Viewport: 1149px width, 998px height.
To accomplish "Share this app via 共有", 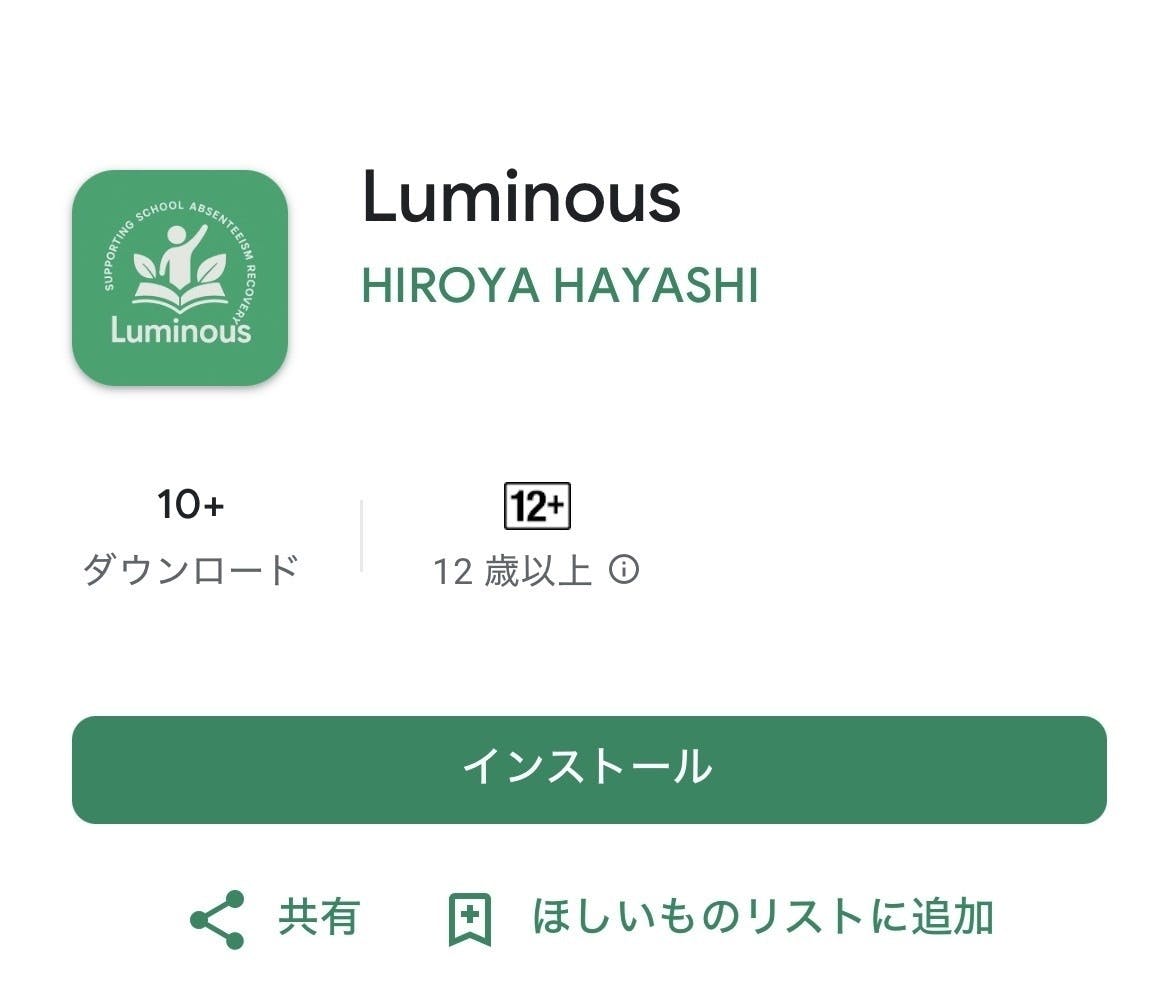I will tap(275, 918).
